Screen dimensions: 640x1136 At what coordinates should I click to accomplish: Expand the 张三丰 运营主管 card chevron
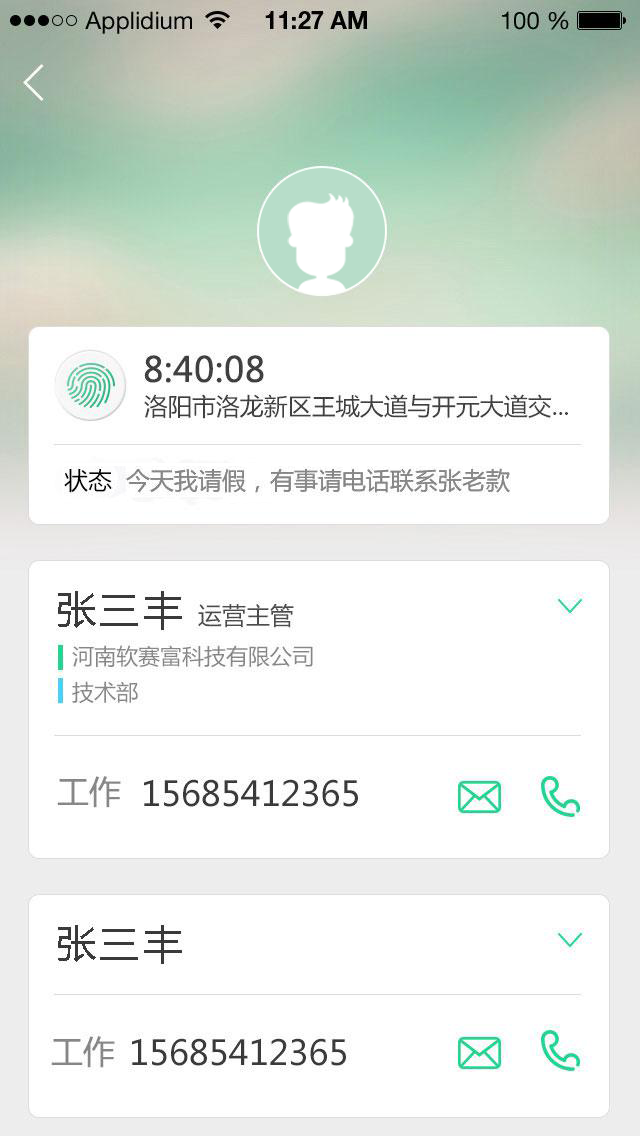pos(569,606)
